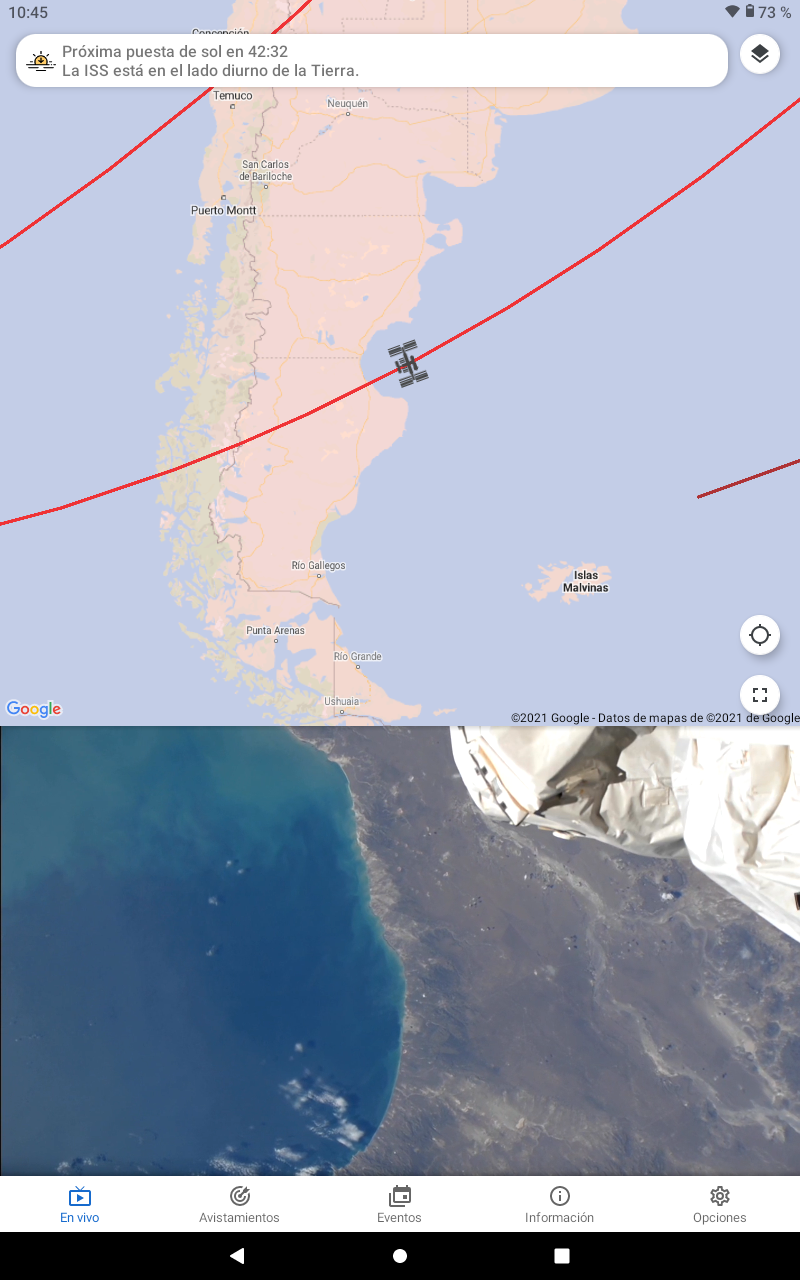This screenshot has height=1280, width=800.
Task: Switch to the Avistamientos tab
Action: (239, 1204)
